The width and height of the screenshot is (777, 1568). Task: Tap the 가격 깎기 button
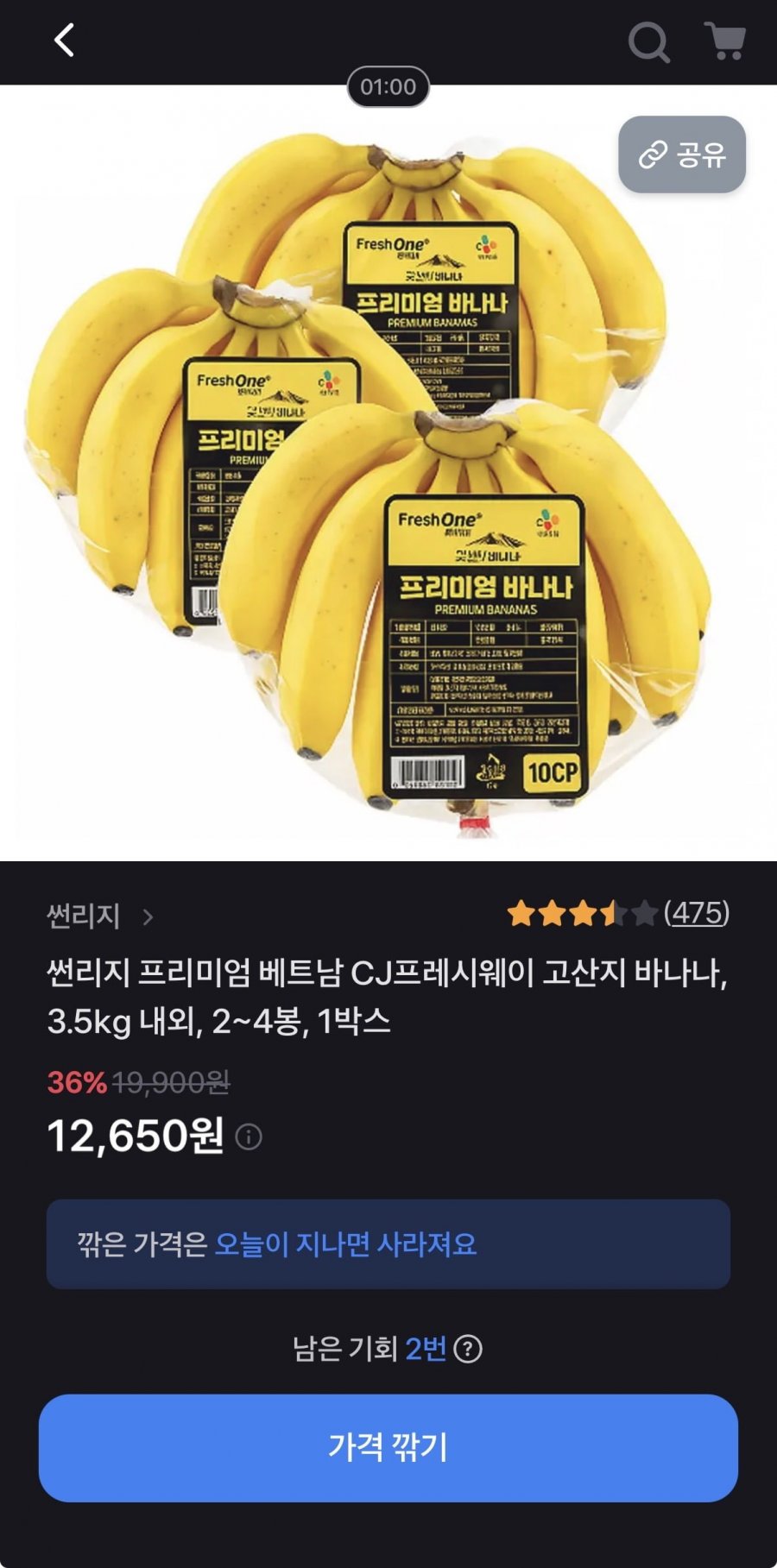(x=388, y=1447)
